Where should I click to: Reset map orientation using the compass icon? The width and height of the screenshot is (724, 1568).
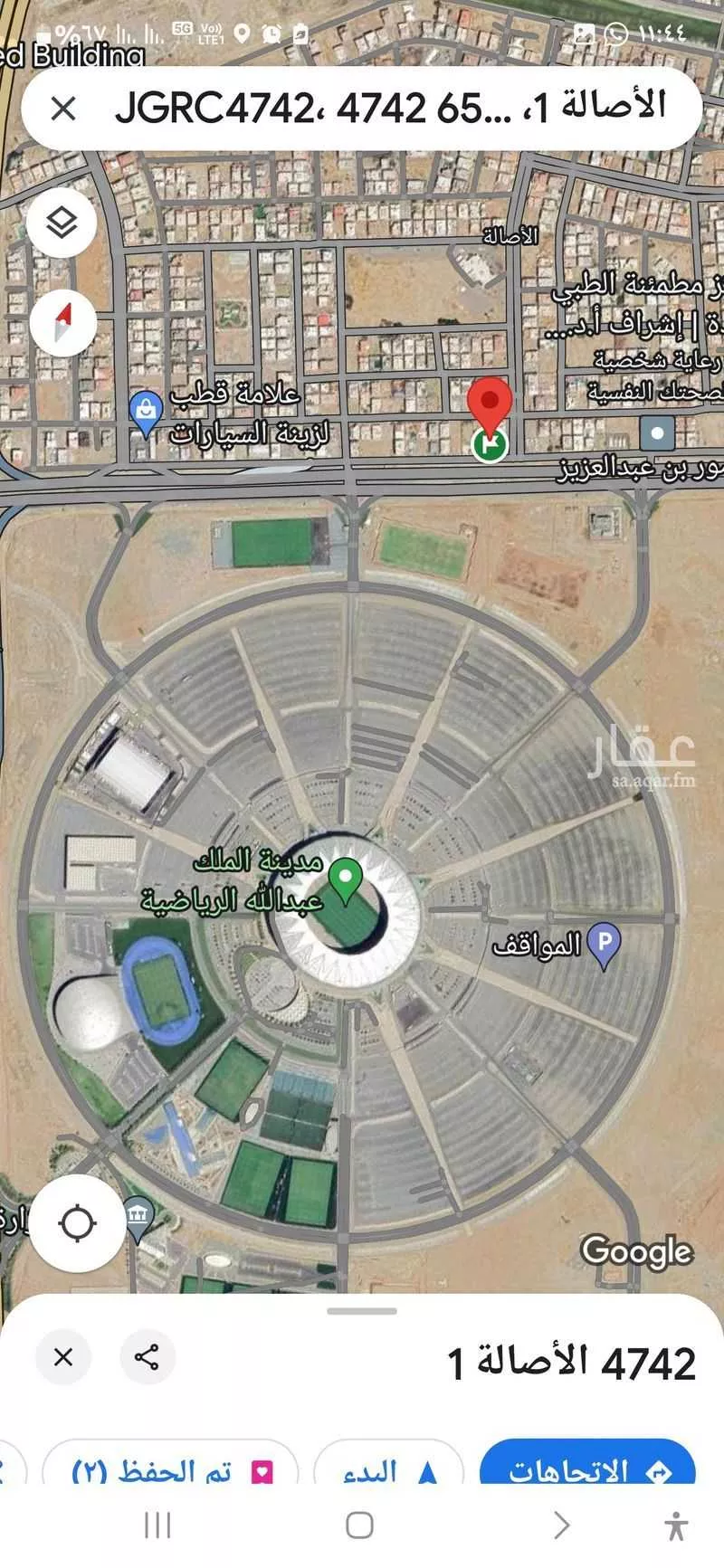tap(62, 323)
